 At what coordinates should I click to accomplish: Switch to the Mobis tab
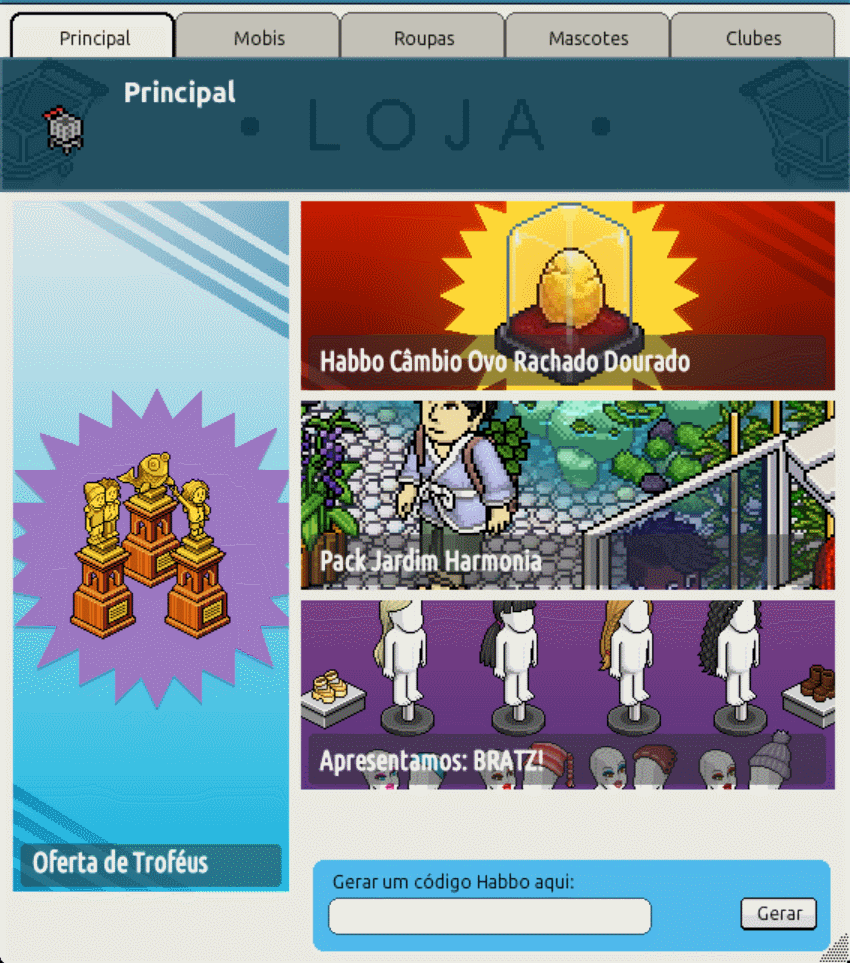259,38
